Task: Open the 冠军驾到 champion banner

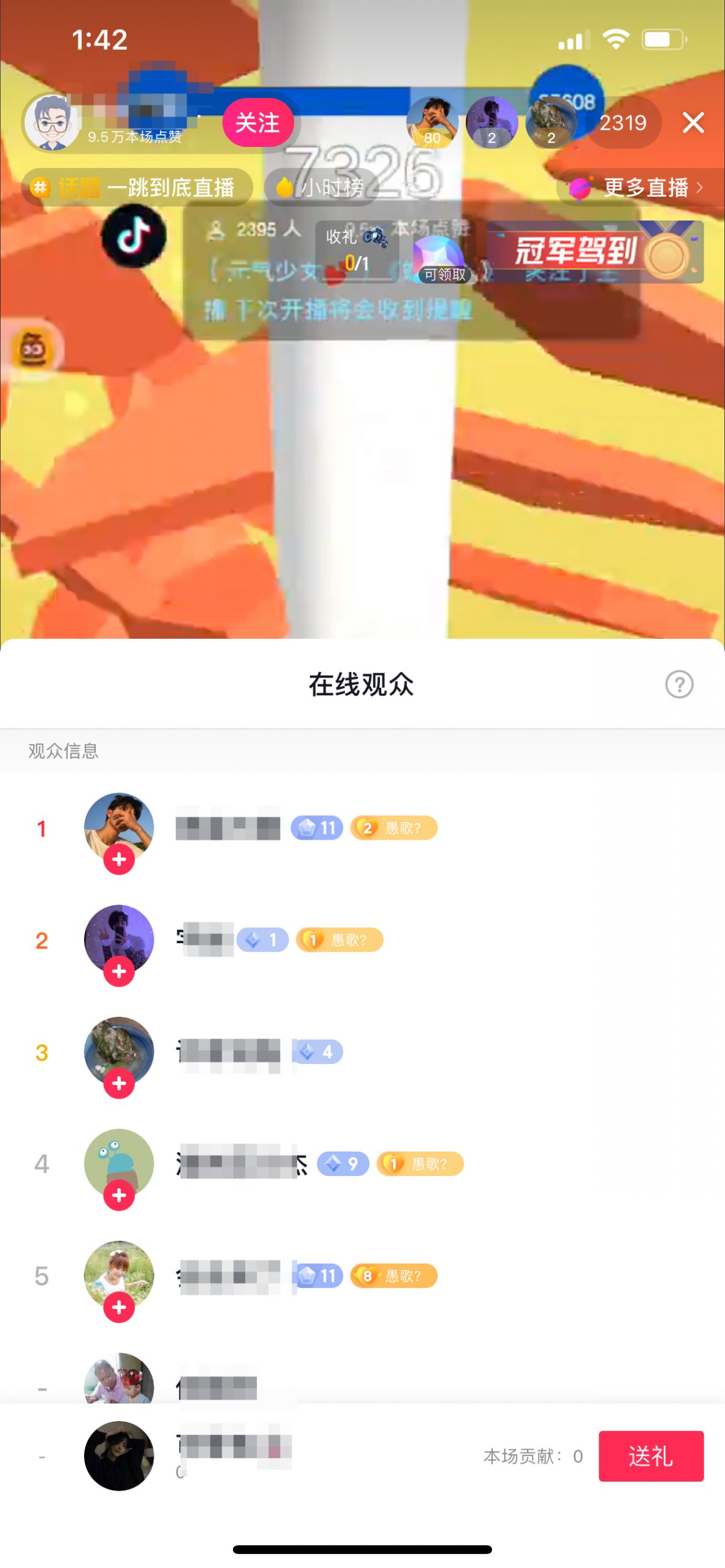Action: tap(594, 252)
